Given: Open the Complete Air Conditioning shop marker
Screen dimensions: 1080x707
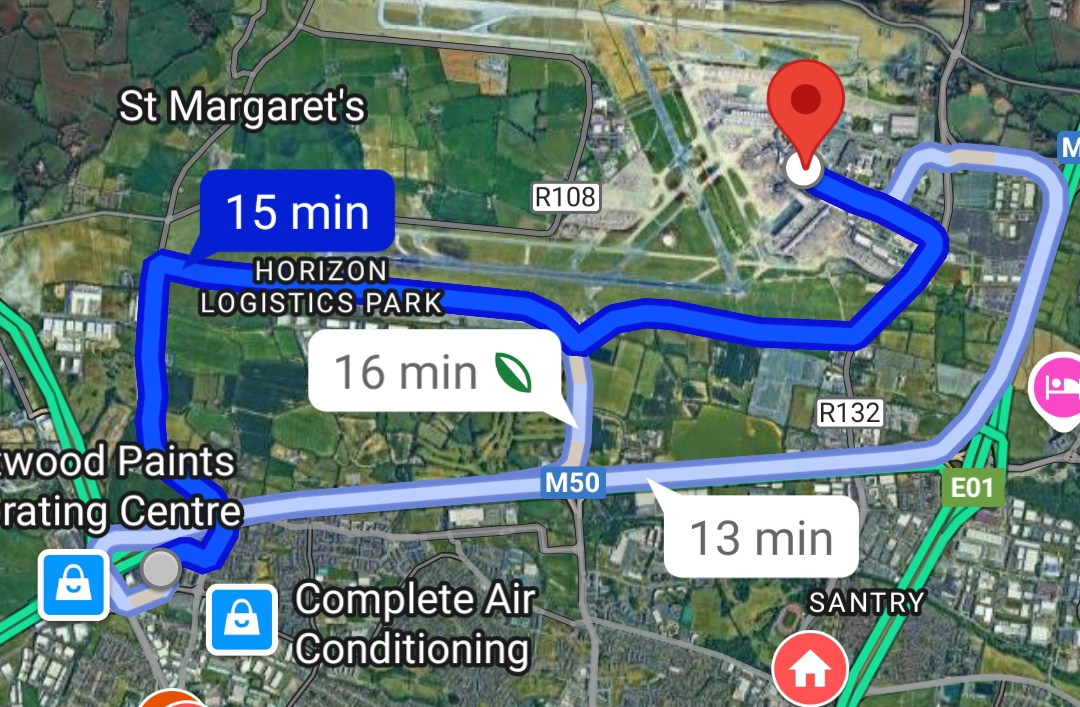Looking at the screenshot, I should tap(241, 620).
